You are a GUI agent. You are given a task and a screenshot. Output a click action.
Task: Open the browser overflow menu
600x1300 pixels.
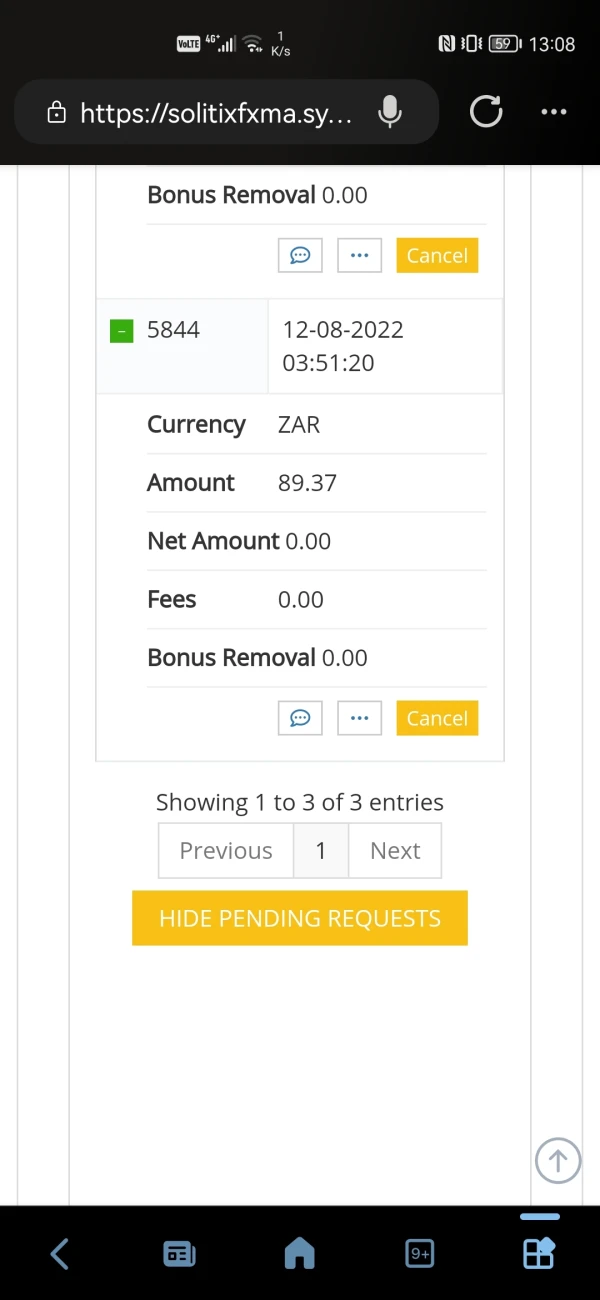click(553, 112)
